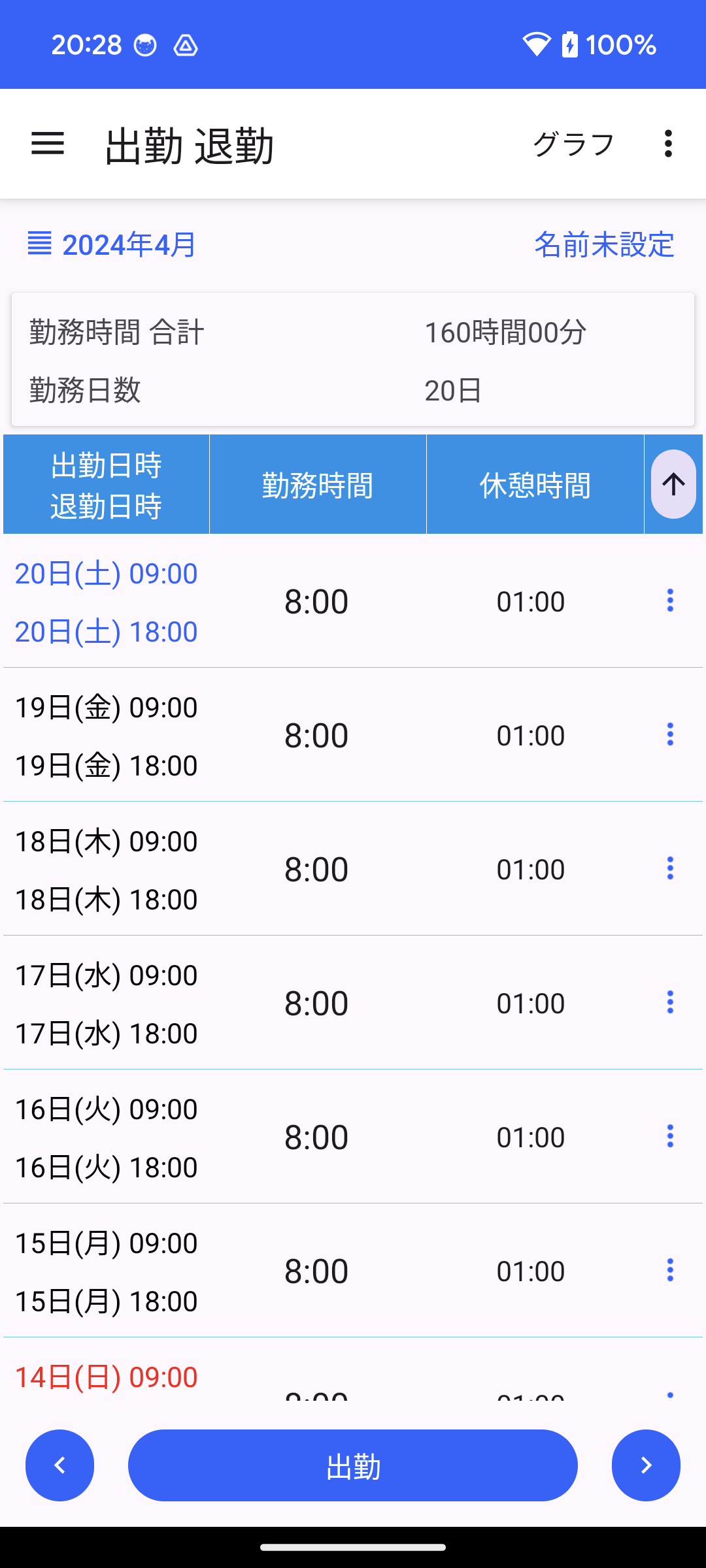Open the app bar overflow menu
Image resolution: width=706 pixels, height=1568 pixels.
667,144
